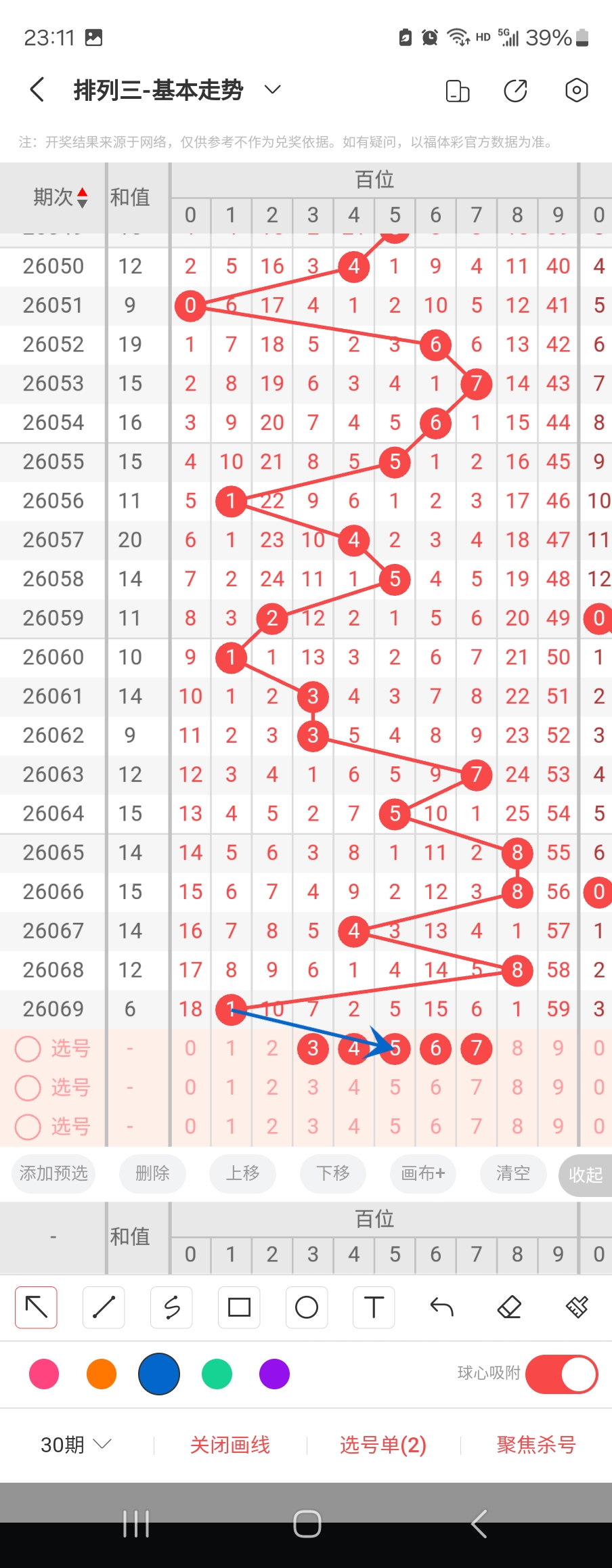Image resolution: width=612 pixels, height=1568 pixels.
Task: Tap the 画布+ button
Action: 422,1173
